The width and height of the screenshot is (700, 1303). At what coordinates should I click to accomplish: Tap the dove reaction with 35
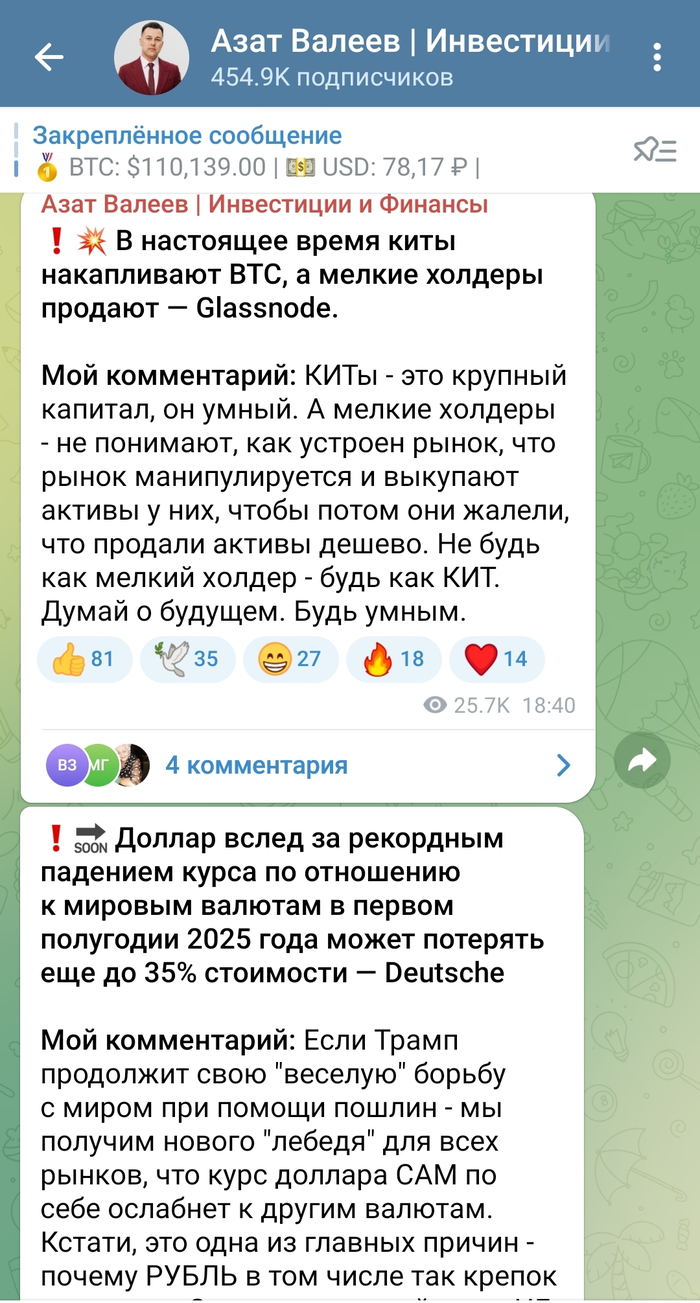tap(187, 660)
